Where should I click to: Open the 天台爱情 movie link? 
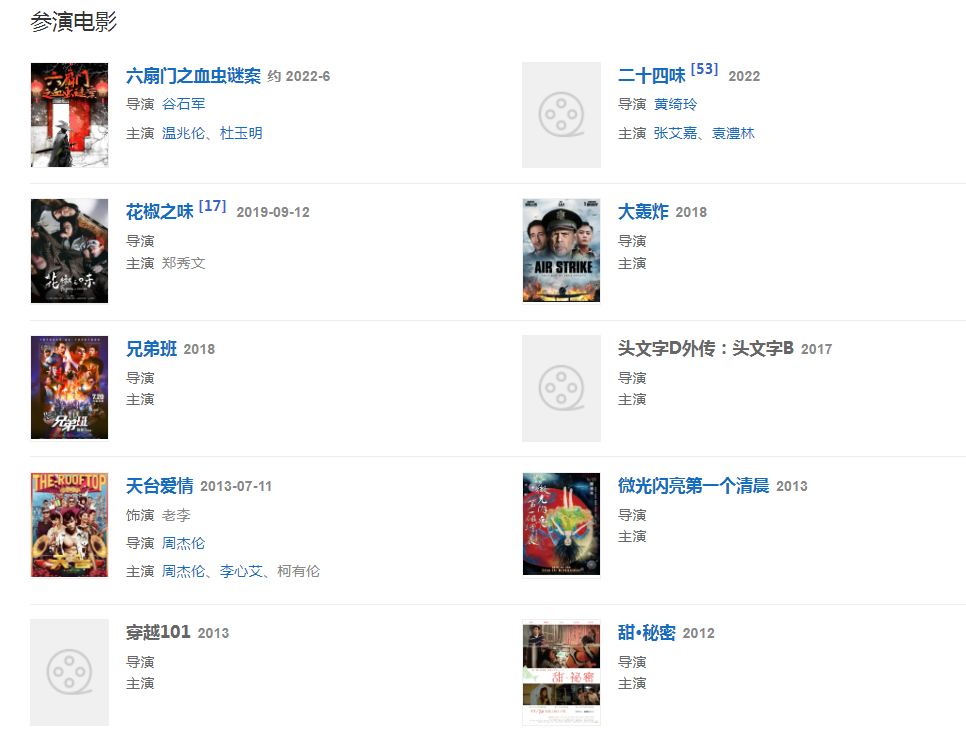click(x=160, y=486)
